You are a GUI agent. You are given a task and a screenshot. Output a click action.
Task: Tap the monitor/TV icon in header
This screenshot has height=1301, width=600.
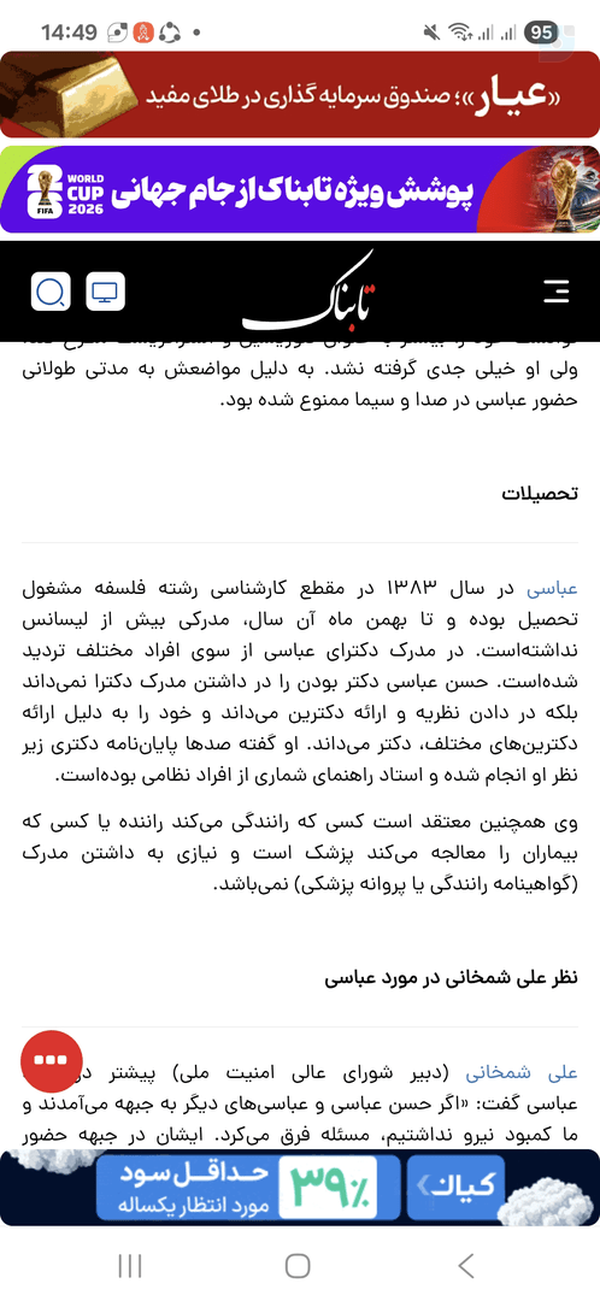[x=105, y=293]
